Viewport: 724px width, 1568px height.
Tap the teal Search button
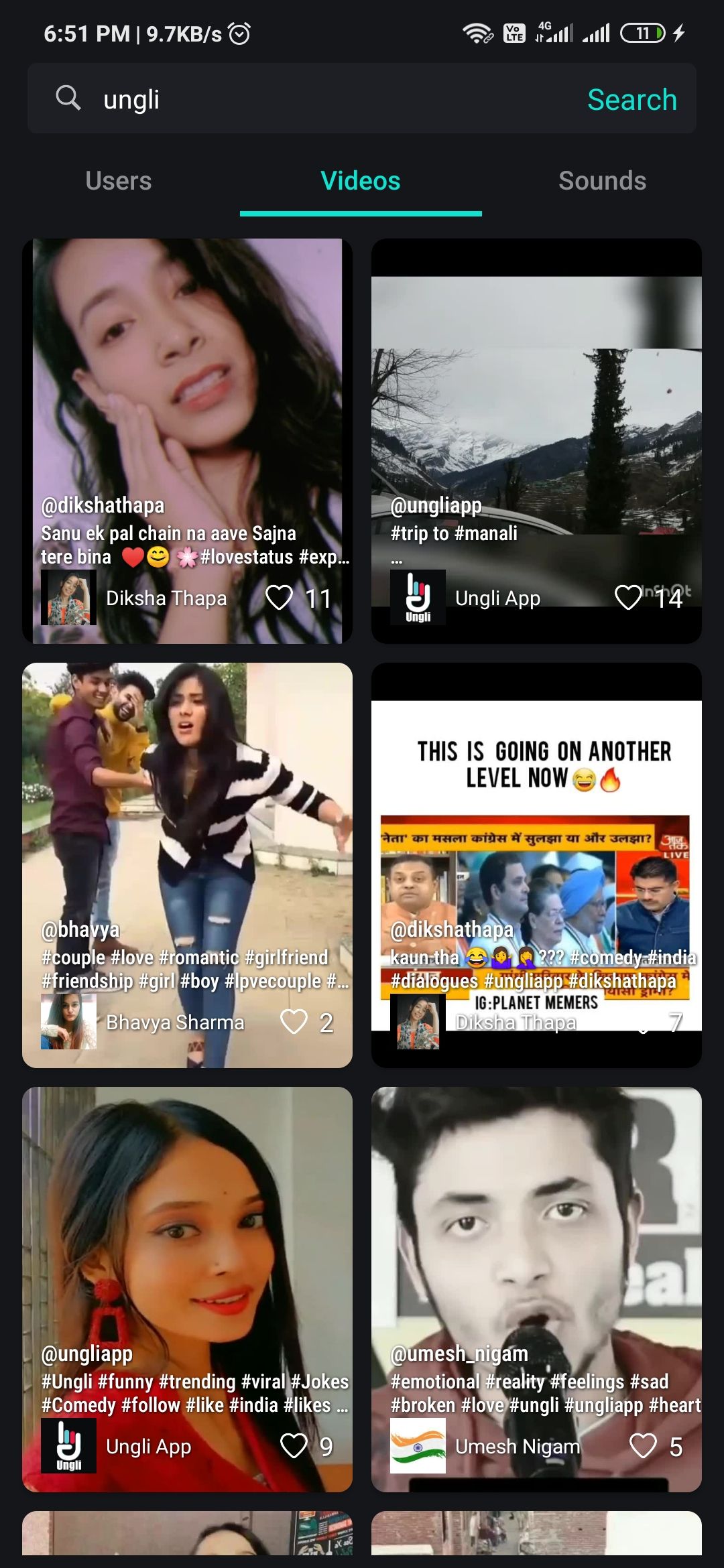tap(631, 99)
